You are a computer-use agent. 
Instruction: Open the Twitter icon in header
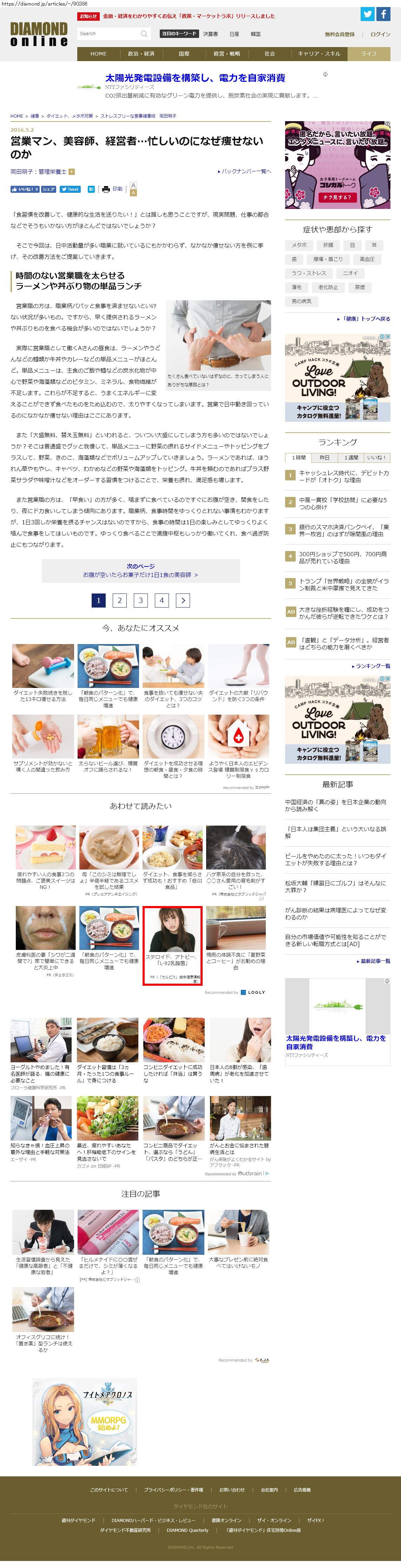(x=368, y=14)
